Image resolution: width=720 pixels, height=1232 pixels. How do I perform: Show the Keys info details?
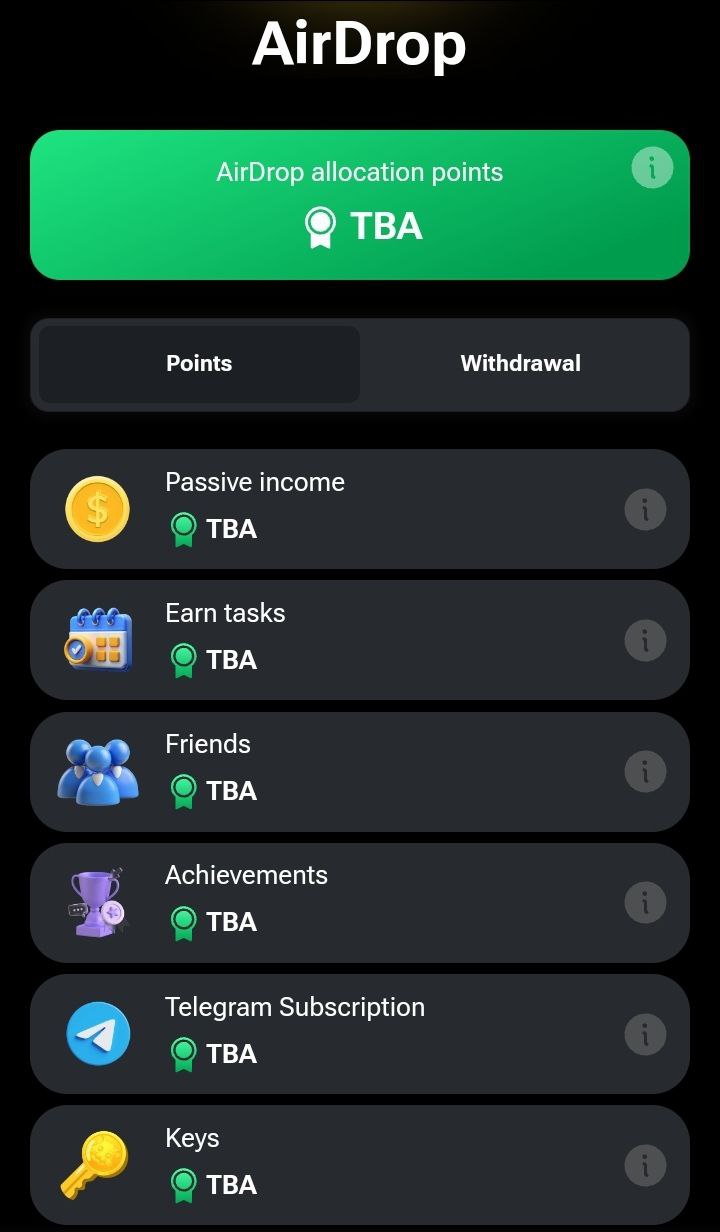645,1165
